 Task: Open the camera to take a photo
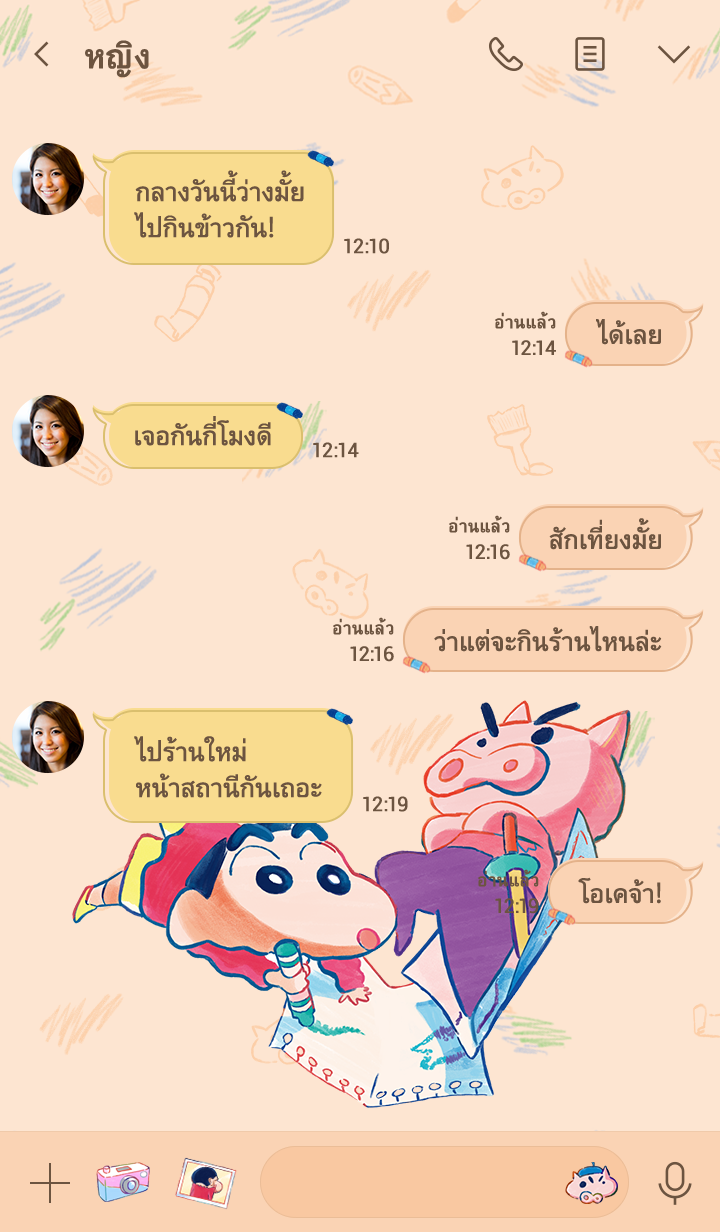(123, 1182)
